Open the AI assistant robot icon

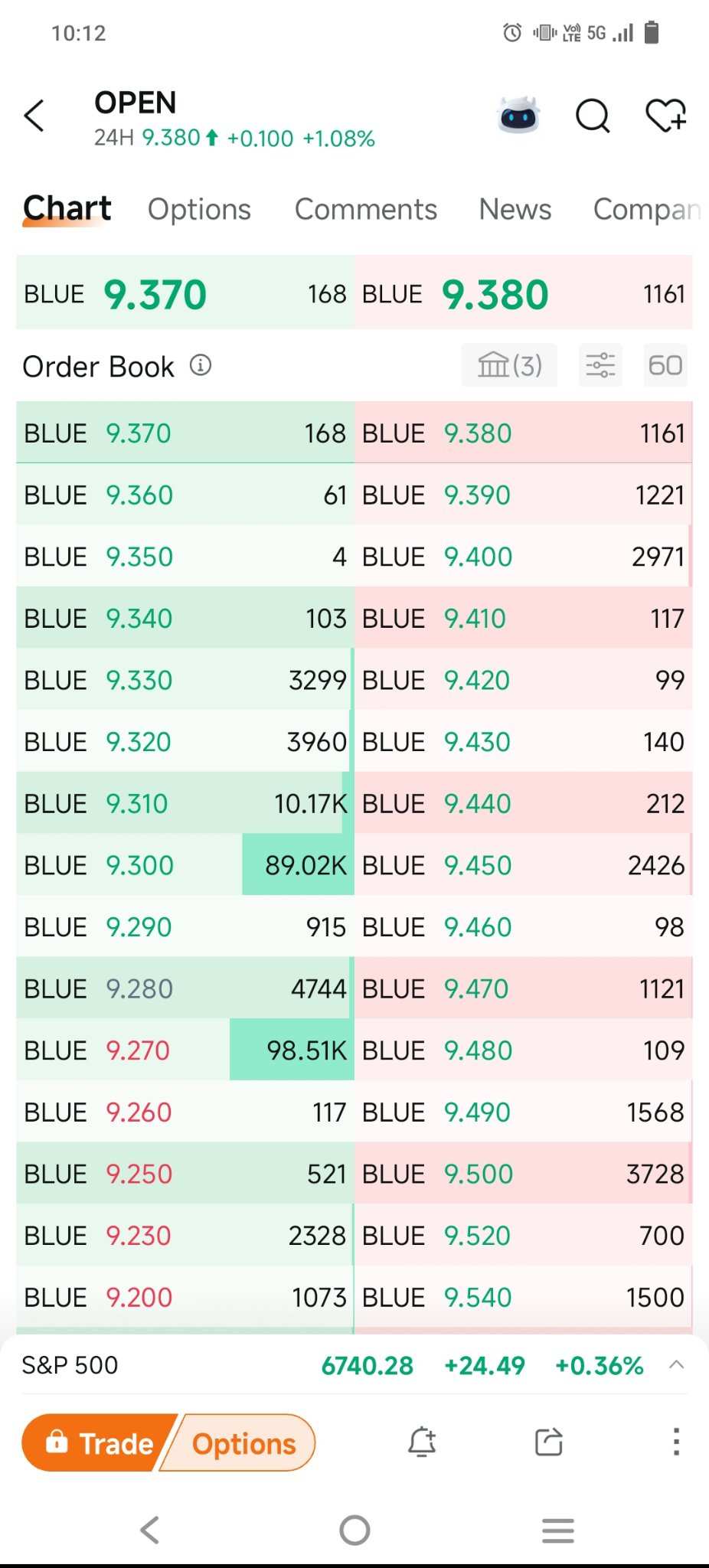click(x=518, y=116)
